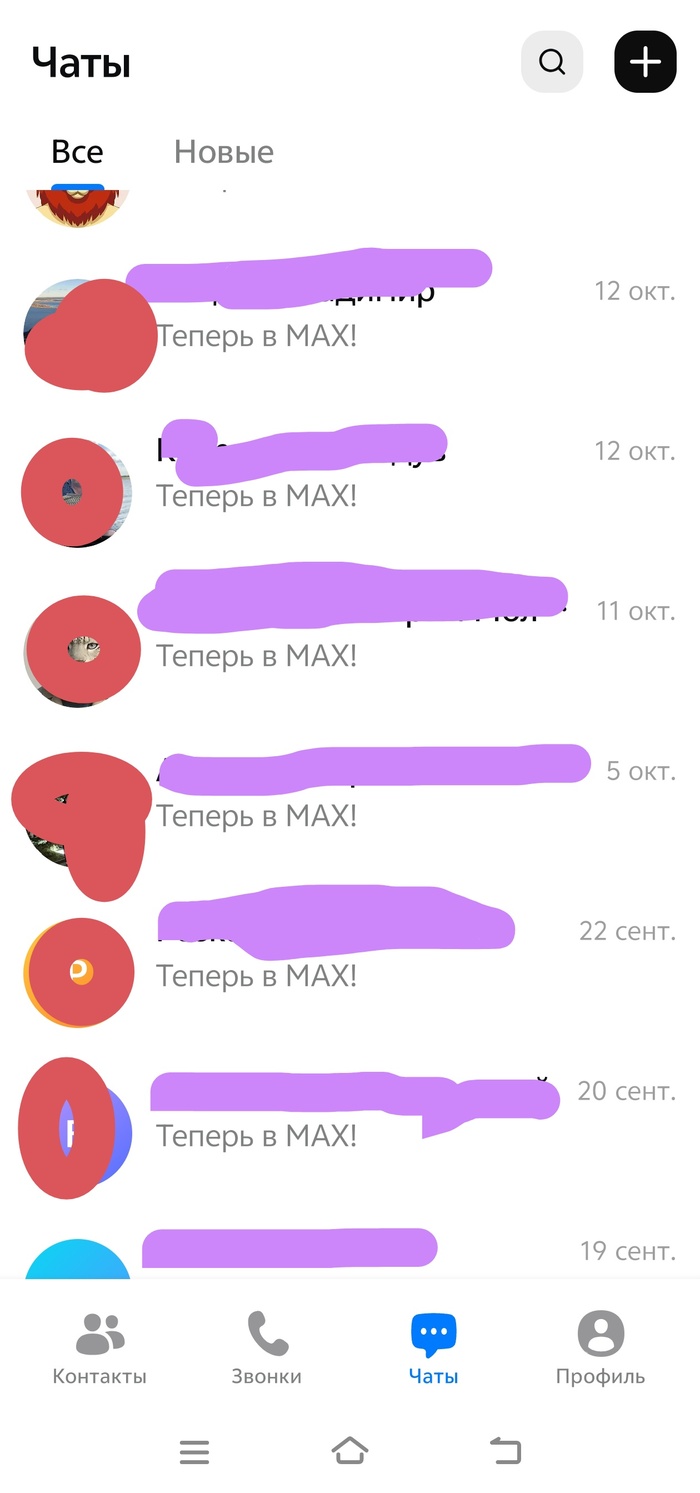Go back with the system back button
700x1493 pixels.
coord(506,1450)
